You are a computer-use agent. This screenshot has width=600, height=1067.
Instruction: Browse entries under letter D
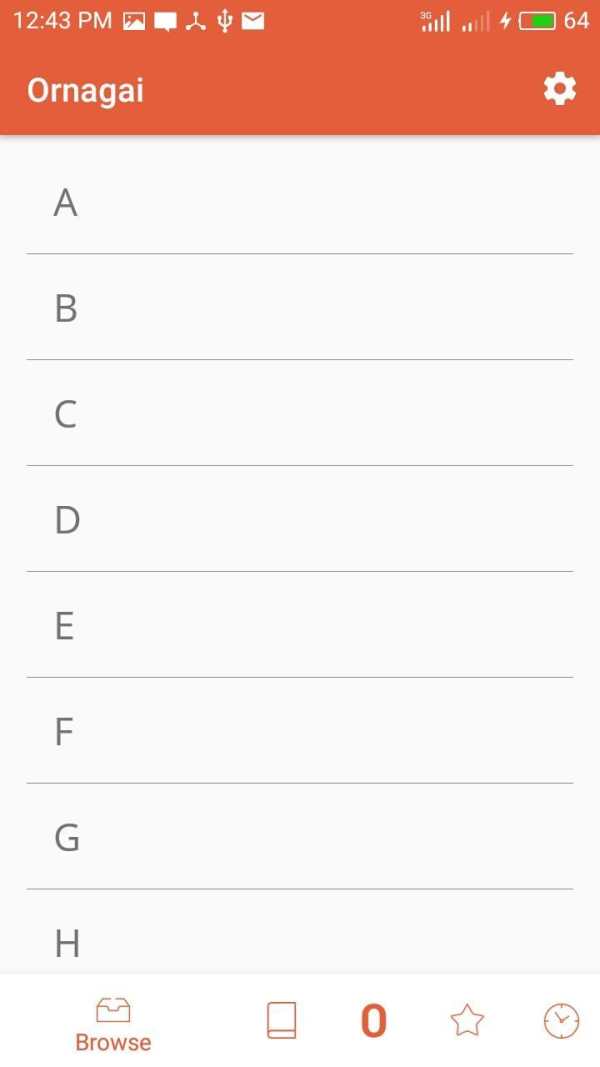pyautogui.click(x=300, y=519)
